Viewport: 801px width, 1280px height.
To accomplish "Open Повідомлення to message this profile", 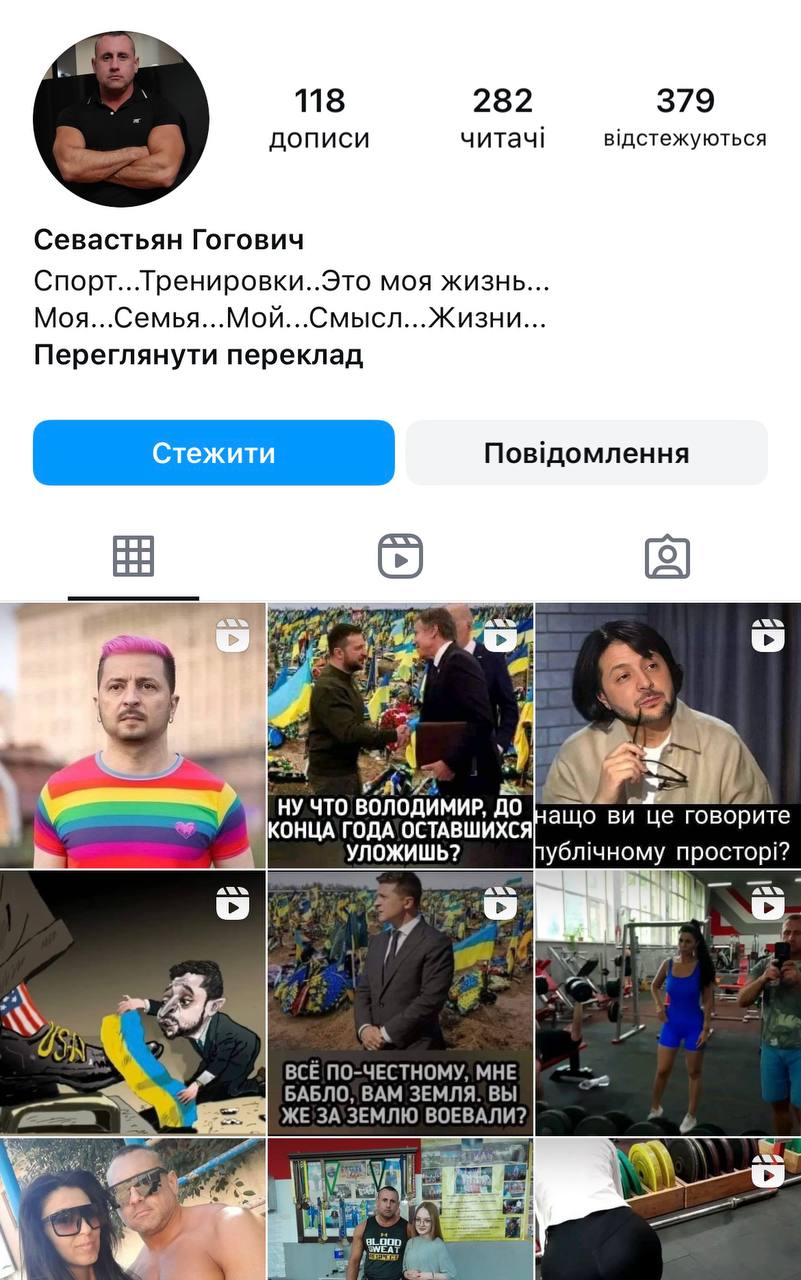I will pyautogui.click(x=586, y=453).
